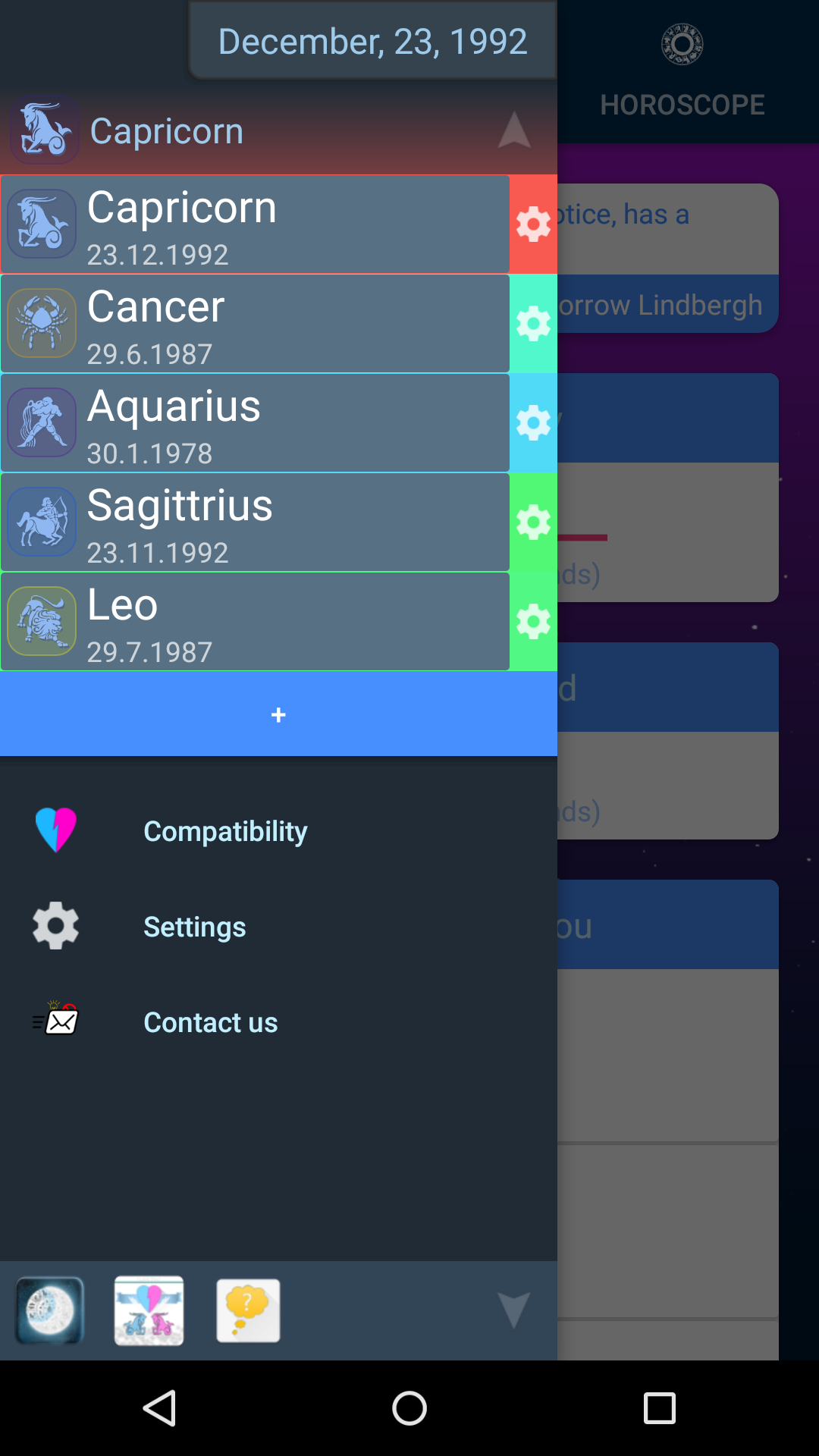
Task: Go back using system navigation bar
Action: (160, 1408)
